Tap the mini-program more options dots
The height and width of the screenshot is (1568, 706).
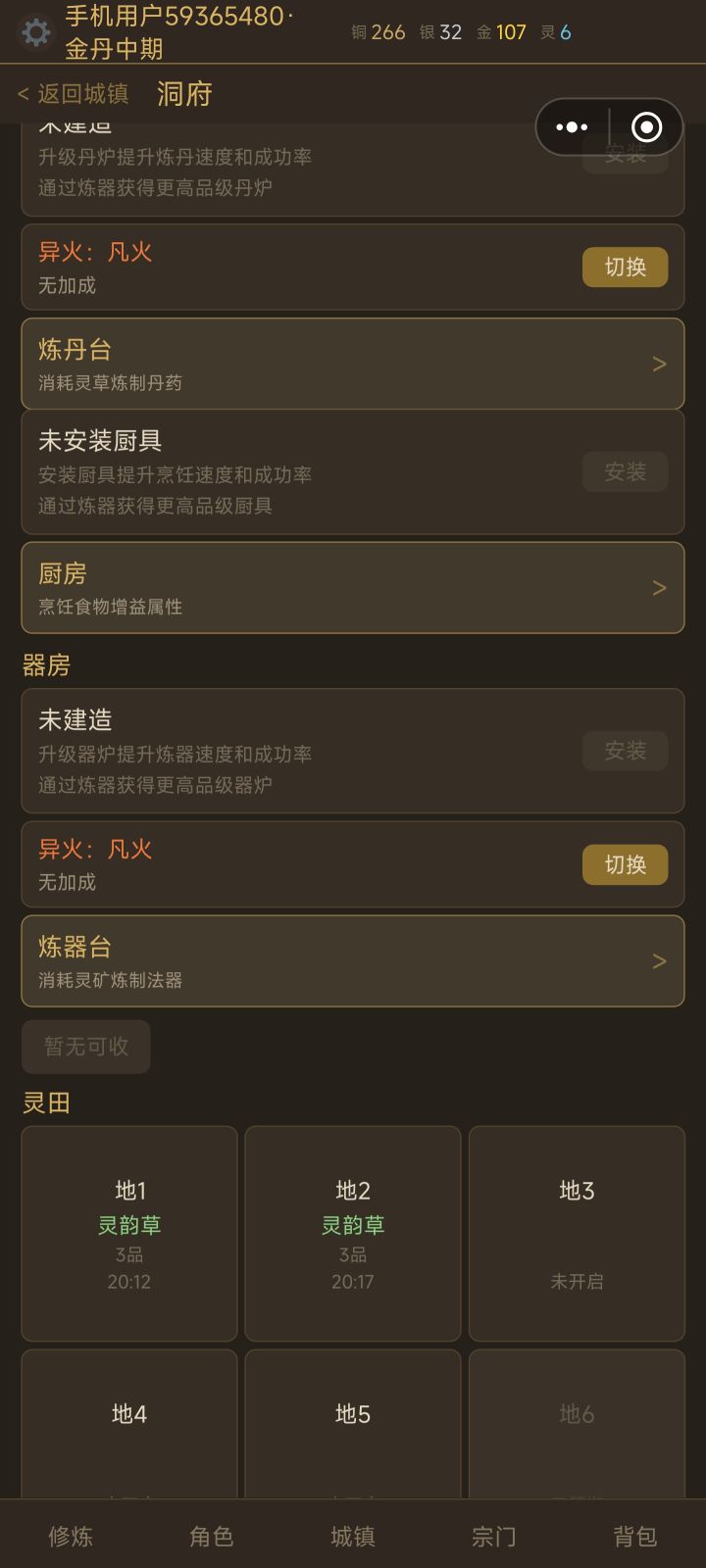tap(572, 127)
